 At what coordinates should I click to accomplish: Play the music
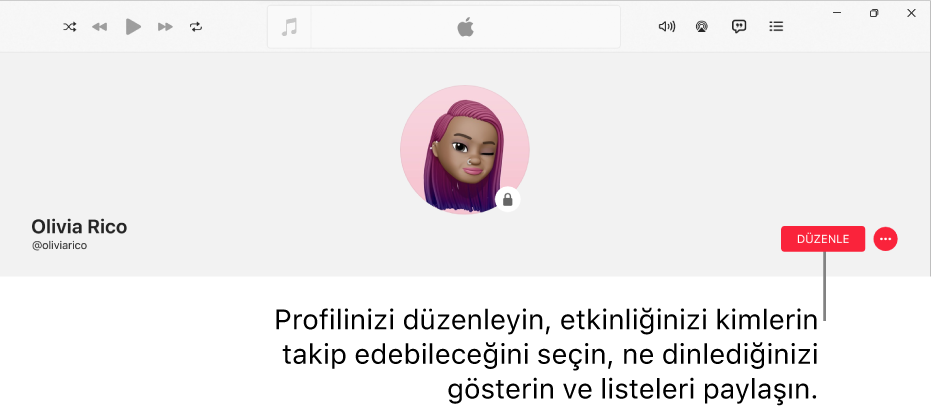click(x=133, y=27)
